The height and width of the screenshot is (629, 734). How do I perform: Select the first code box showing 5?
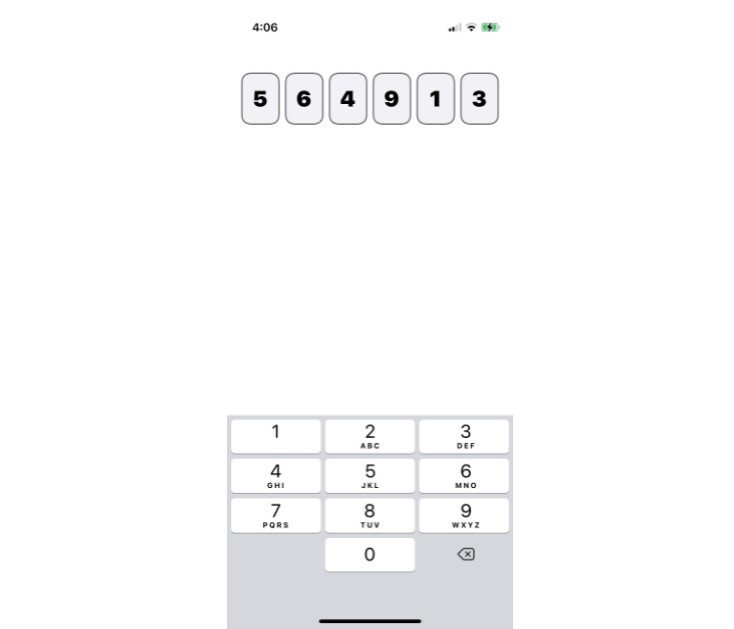tap(260, 99)
